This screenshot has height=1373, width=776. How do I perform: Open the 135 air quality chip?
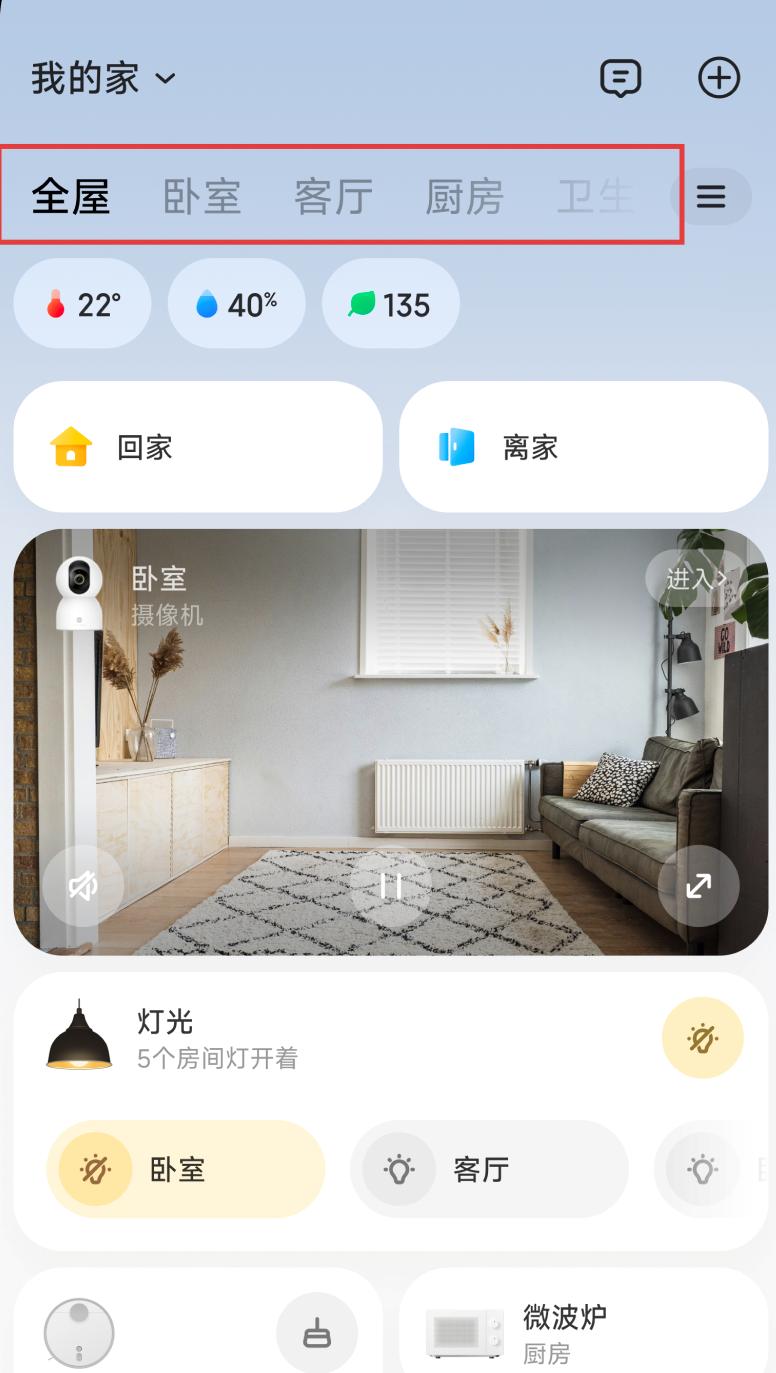tap(390, 304)
